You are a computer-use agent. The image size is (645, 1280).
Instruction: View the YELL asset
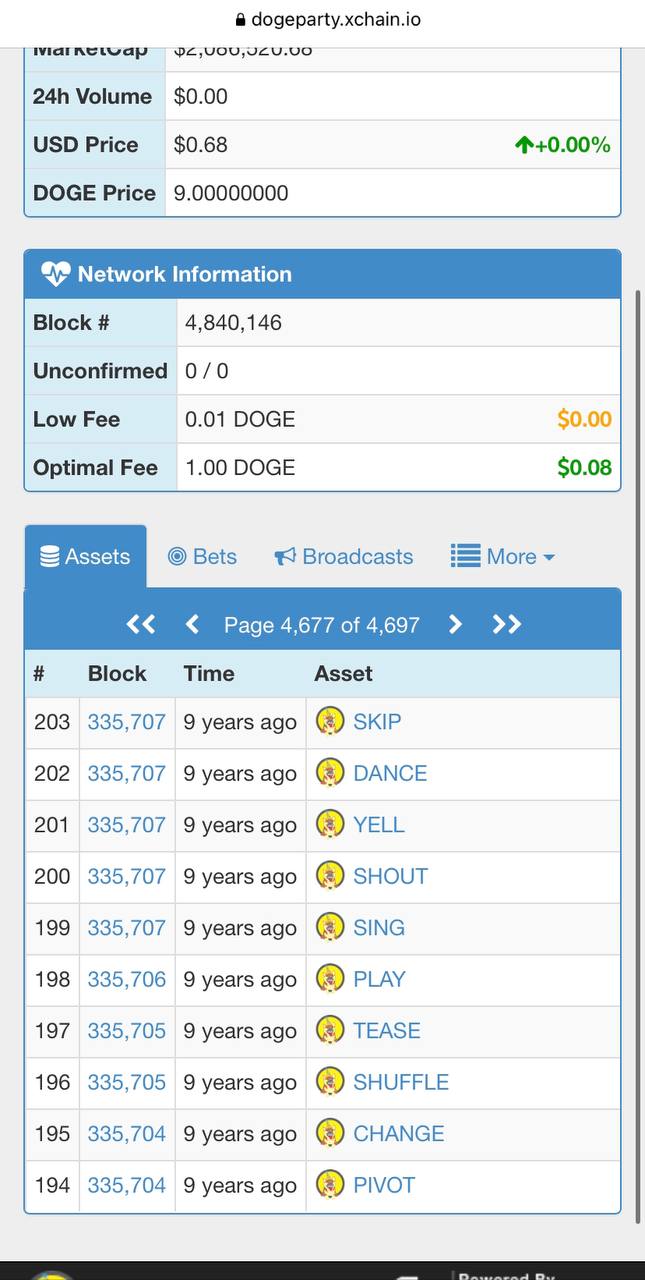click(379, 825)
